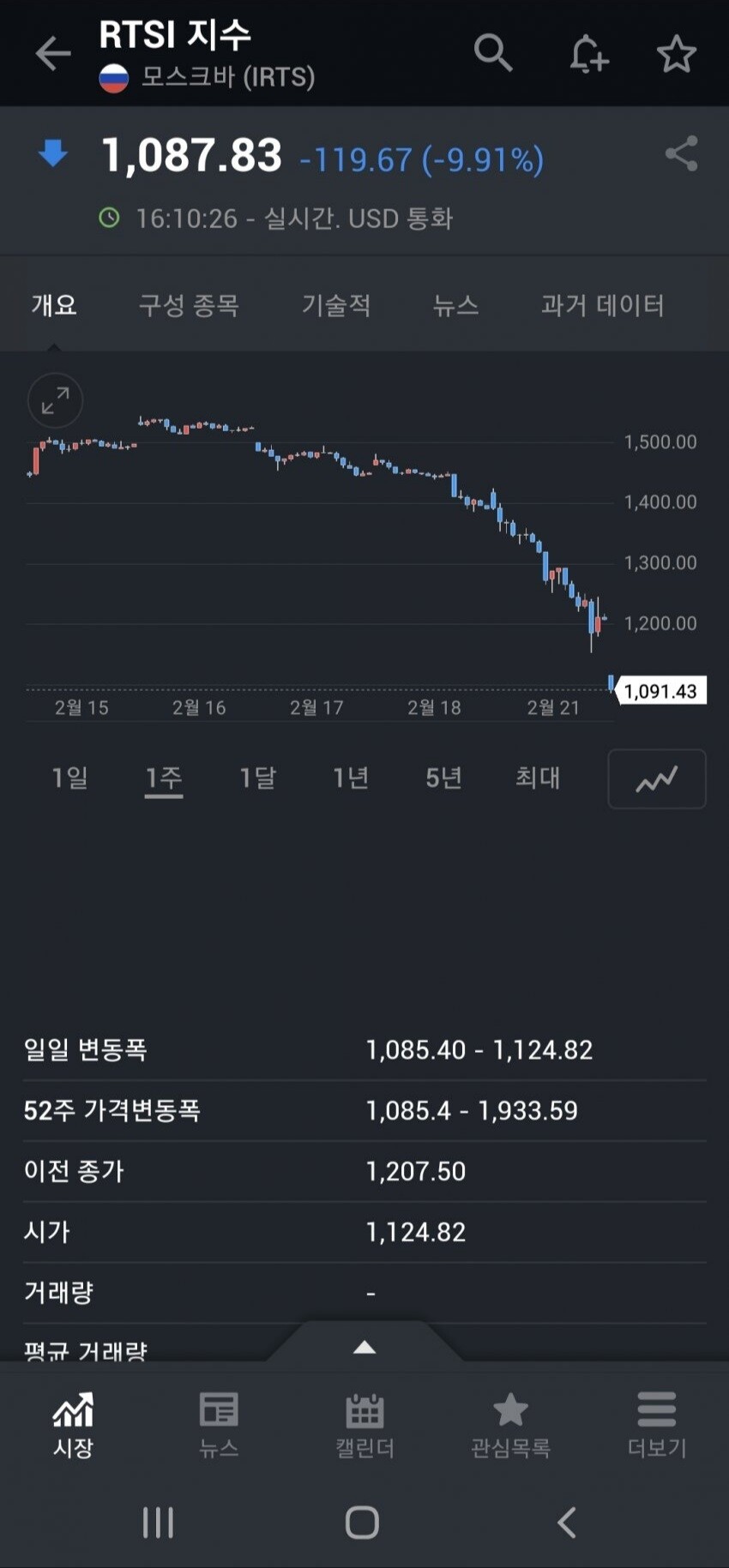This screenshot has height=1568, width=729.
Task: Open price alert creation via bell icon
Action: (588, 53)
